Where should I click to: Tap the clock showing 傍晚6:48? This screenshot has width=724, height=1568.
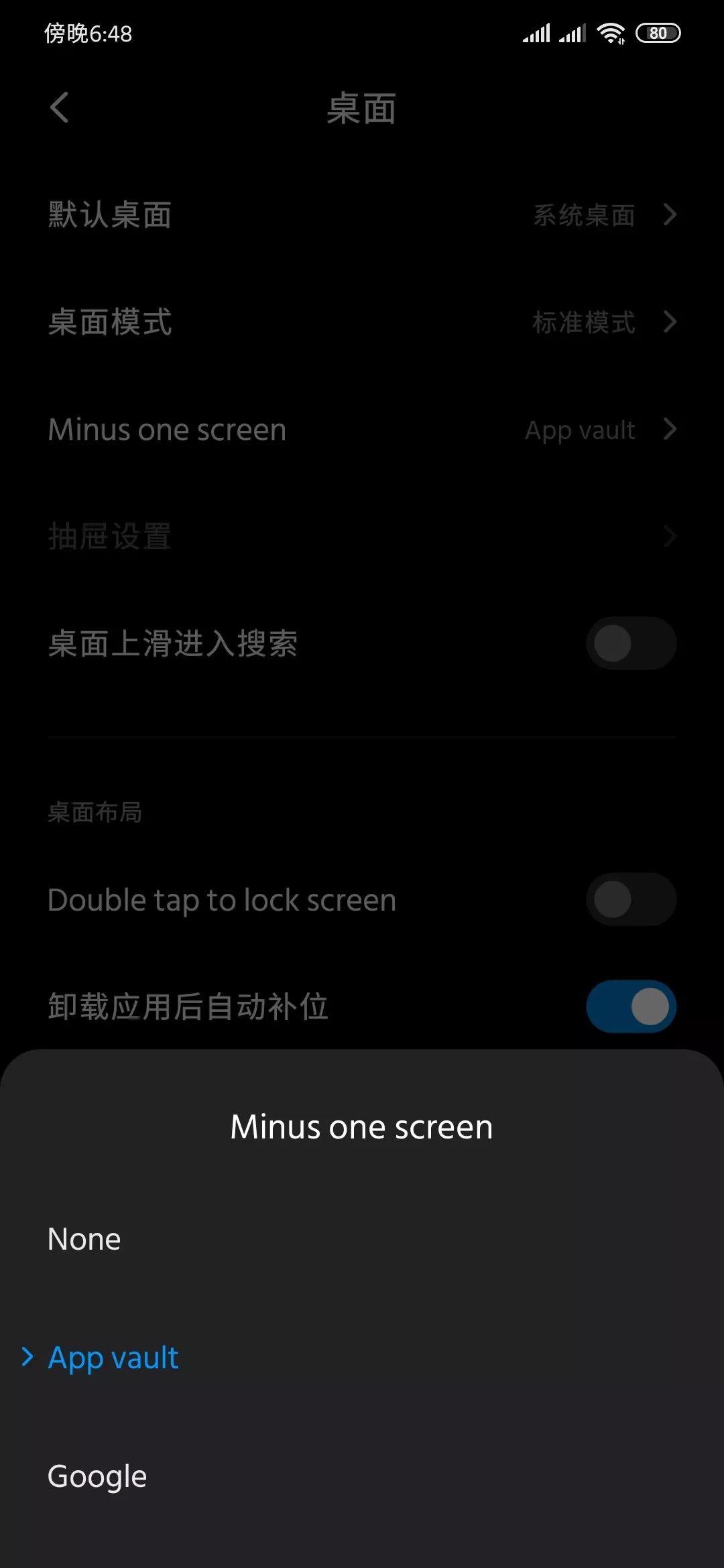[88, 33]
